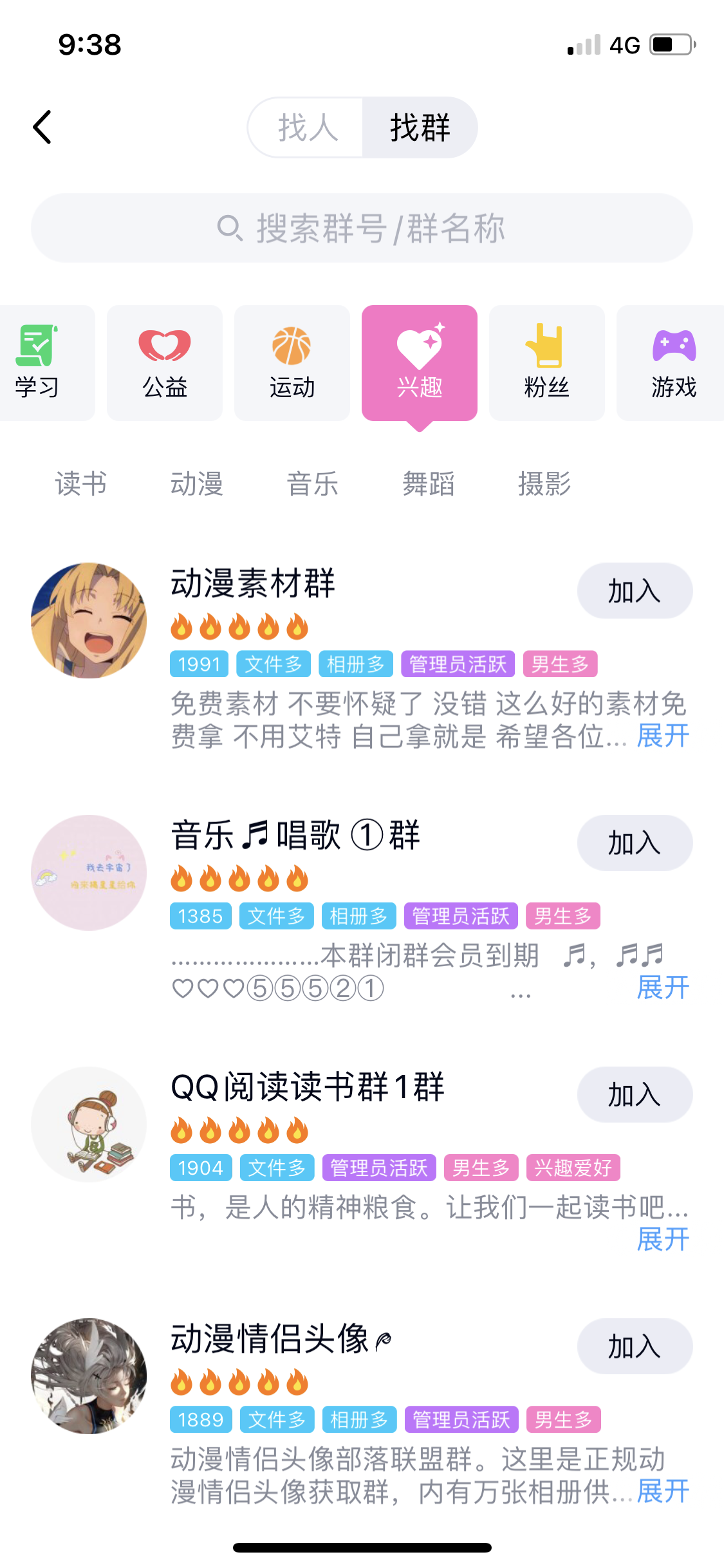Screen dimensions: 724x1568
Task: Select the 找群 tab
Action: [x=420, y=127]
